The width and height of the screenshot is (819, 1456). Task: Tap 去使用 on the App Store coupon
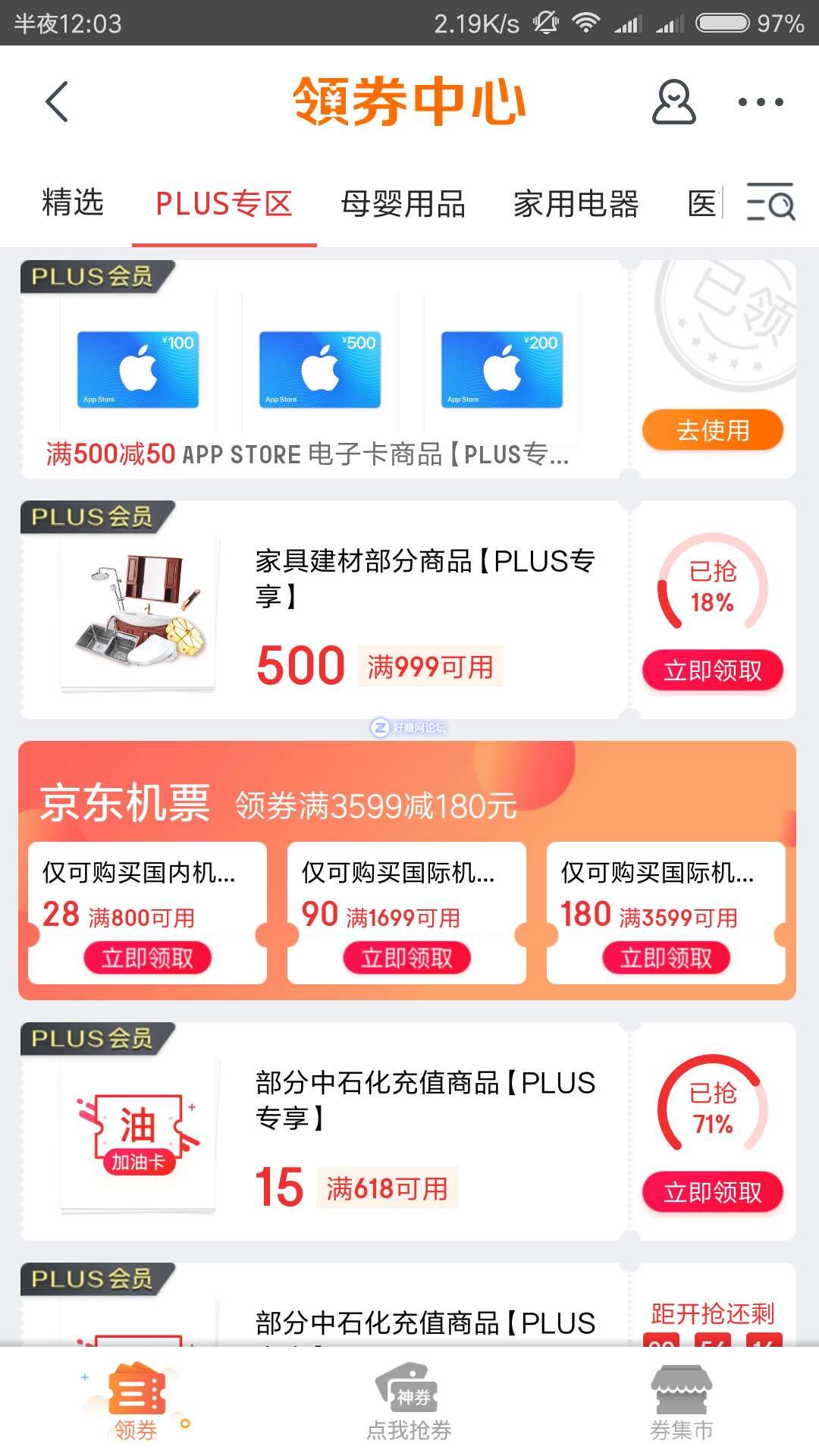click(x=712, y=430)
